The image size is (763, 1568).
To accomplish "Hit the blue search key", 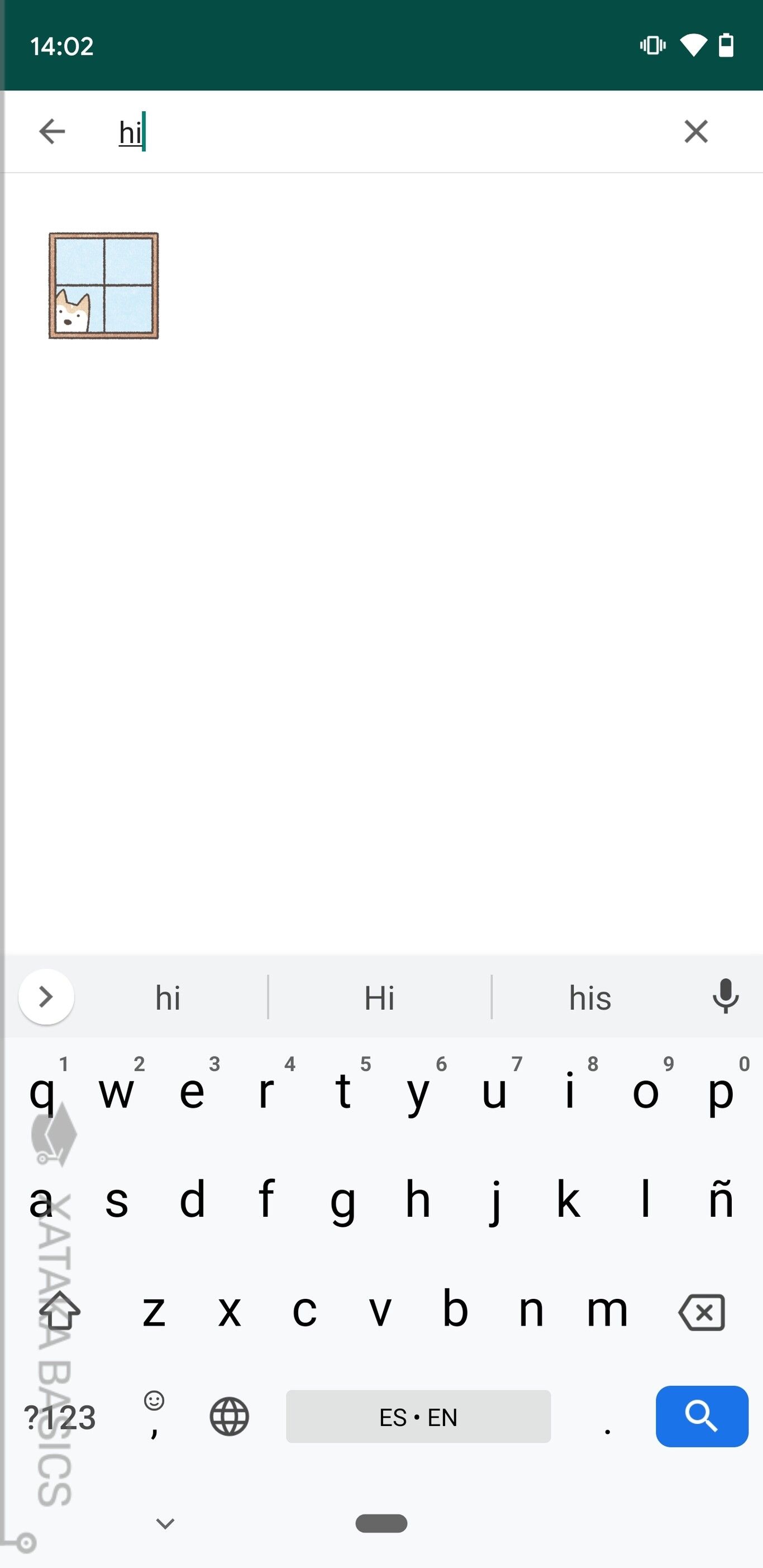I will (x=702, y=1417).
